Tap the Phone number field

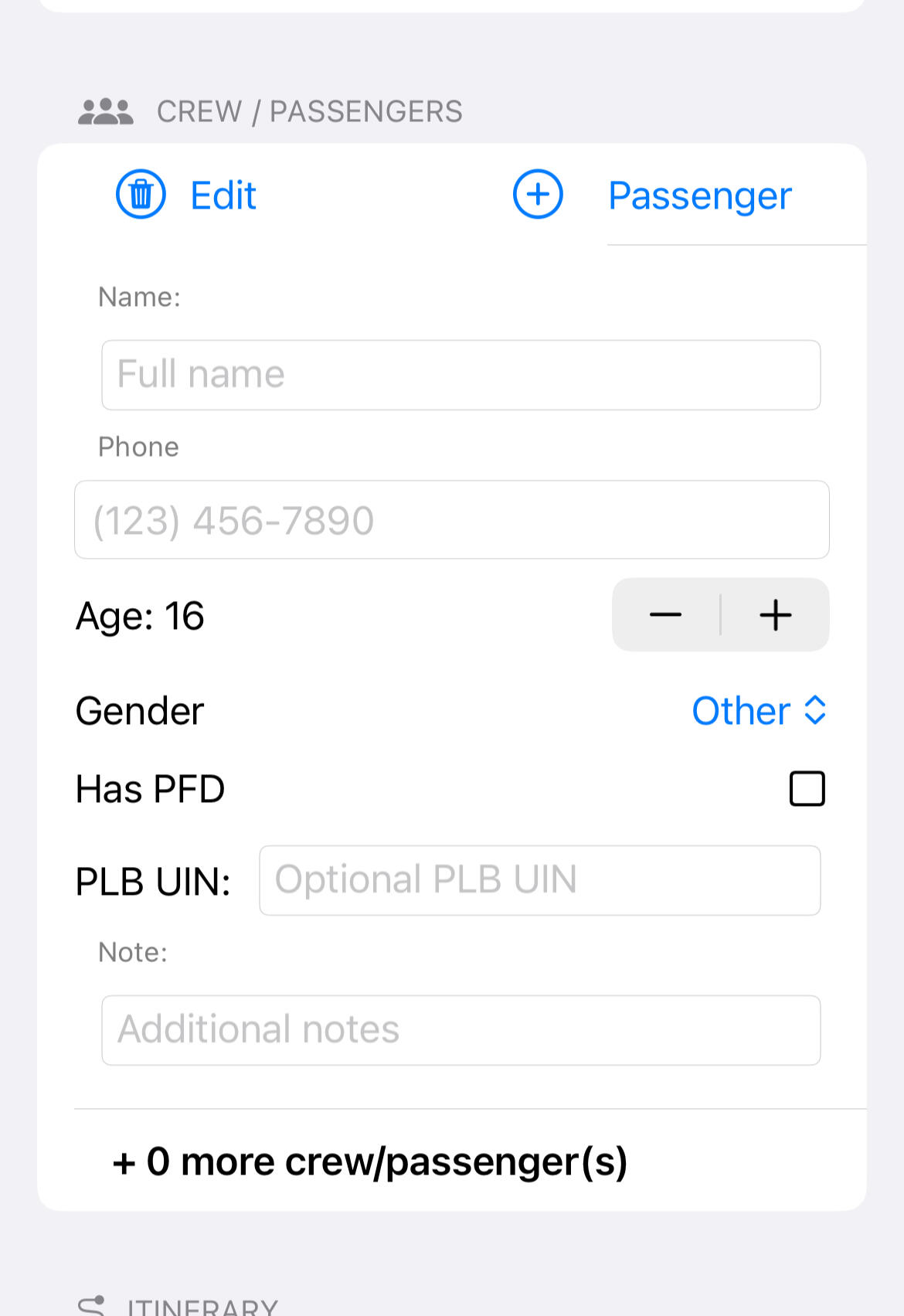tap(451, 520)
